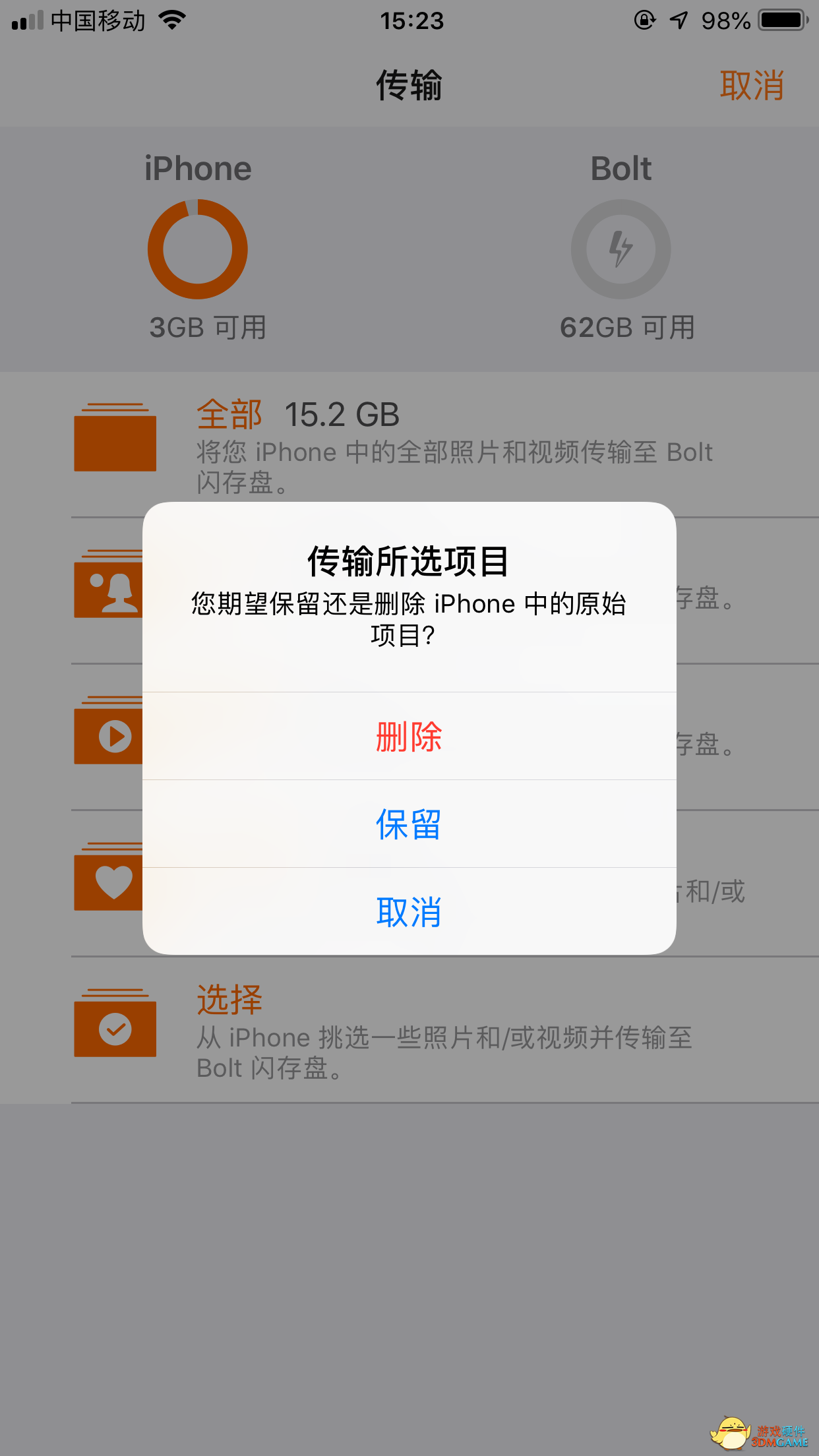Choose 删除 to delete originals after transfer

coord(409,736)
